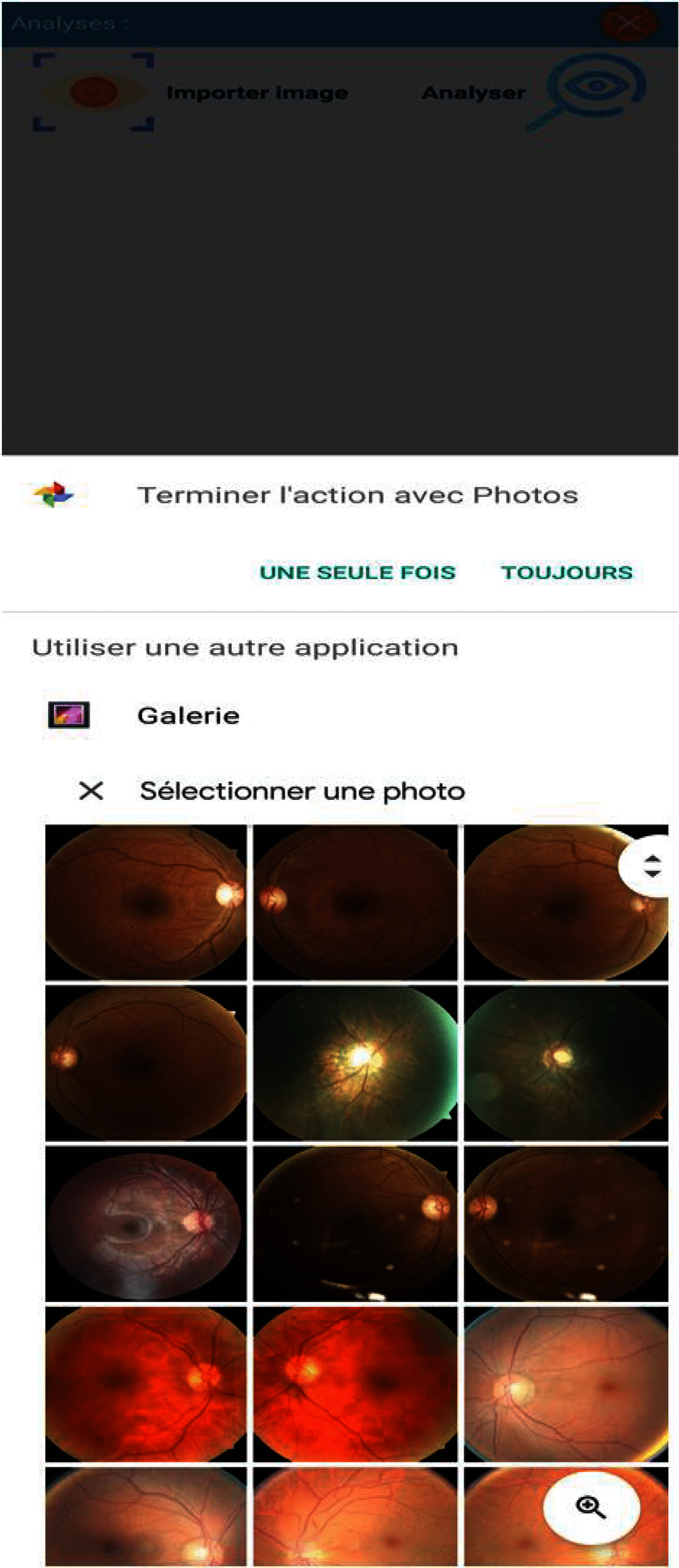This screenshot has height=1568, width=679.
Task: Open the Galerie app option
Action: (x=187, y=715)
